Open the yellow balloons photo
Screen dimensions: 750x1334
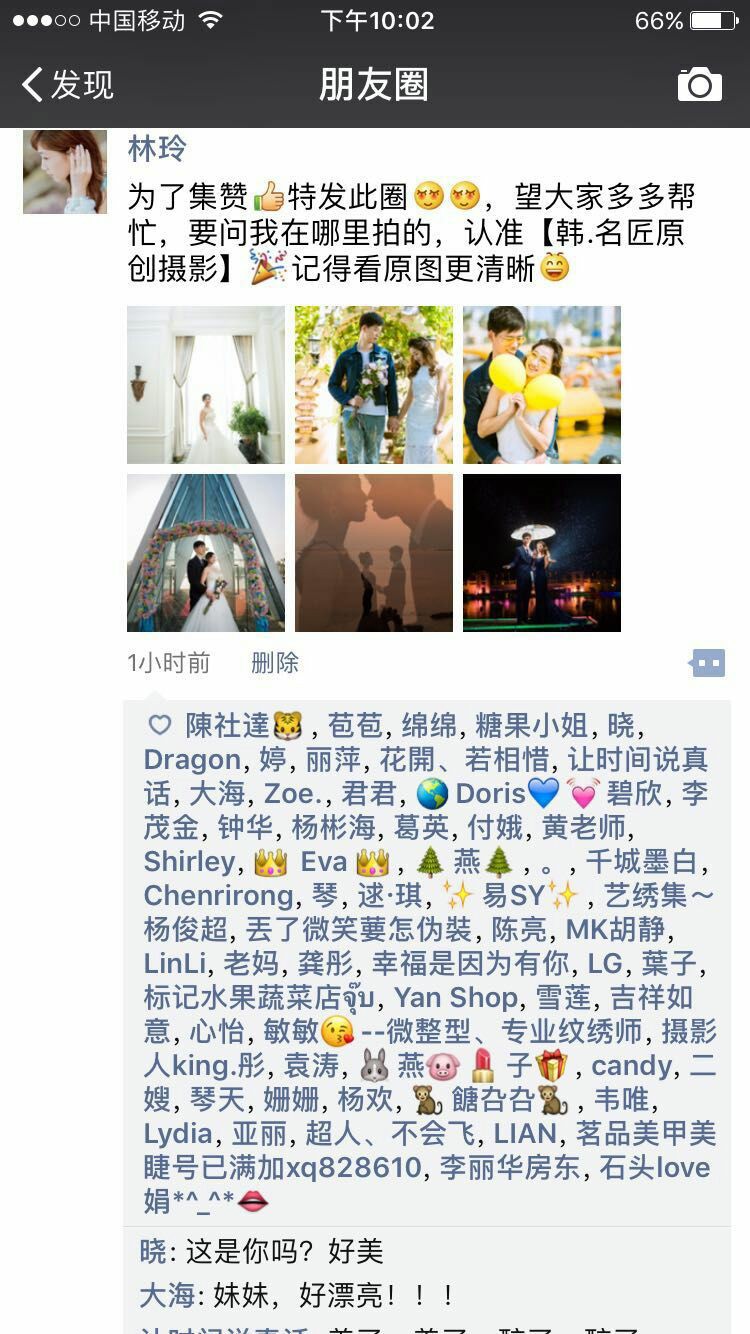click(x=542, y=385)
